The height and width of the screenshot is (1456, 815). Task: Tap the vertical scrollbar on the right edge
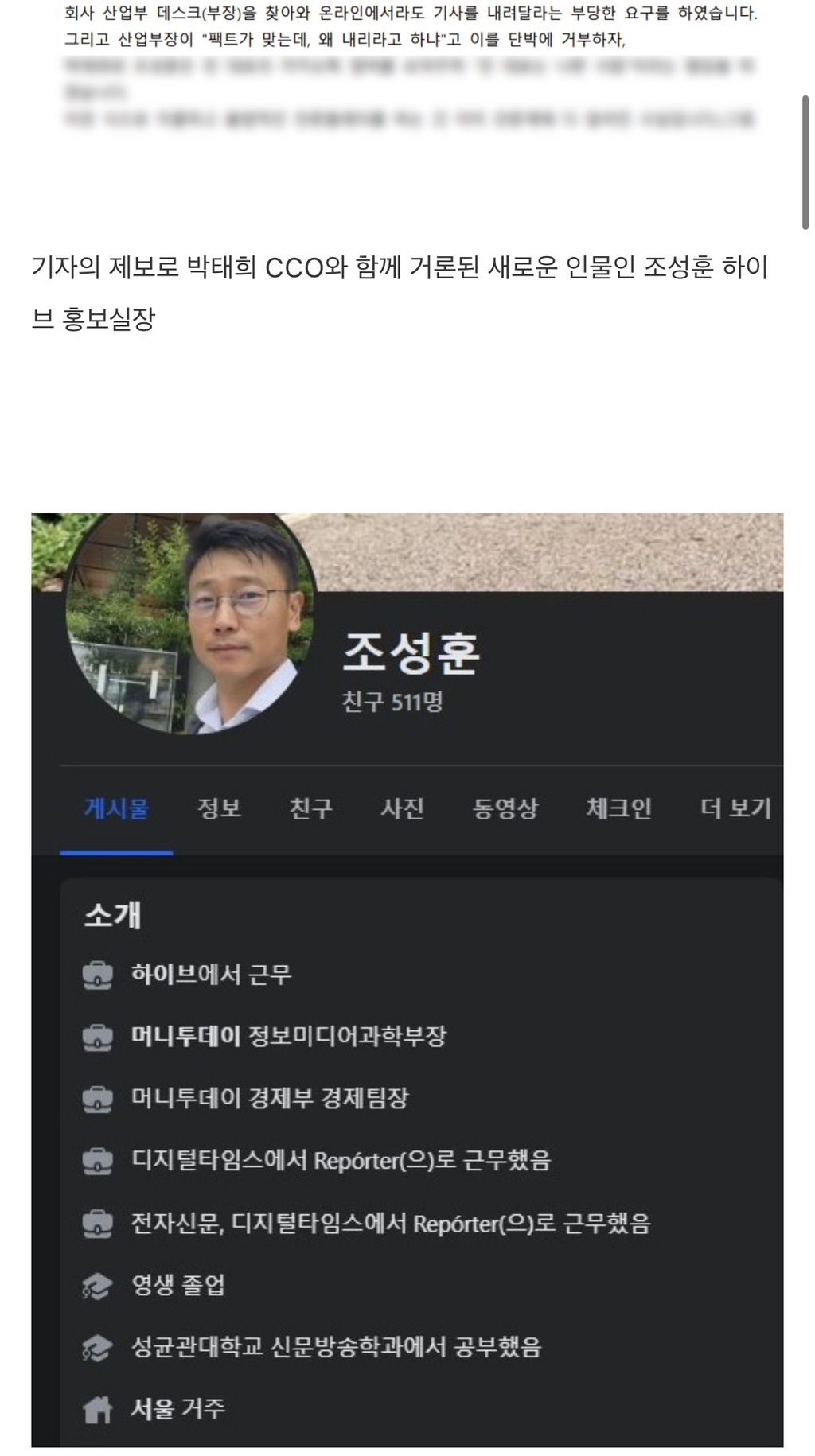805,162
